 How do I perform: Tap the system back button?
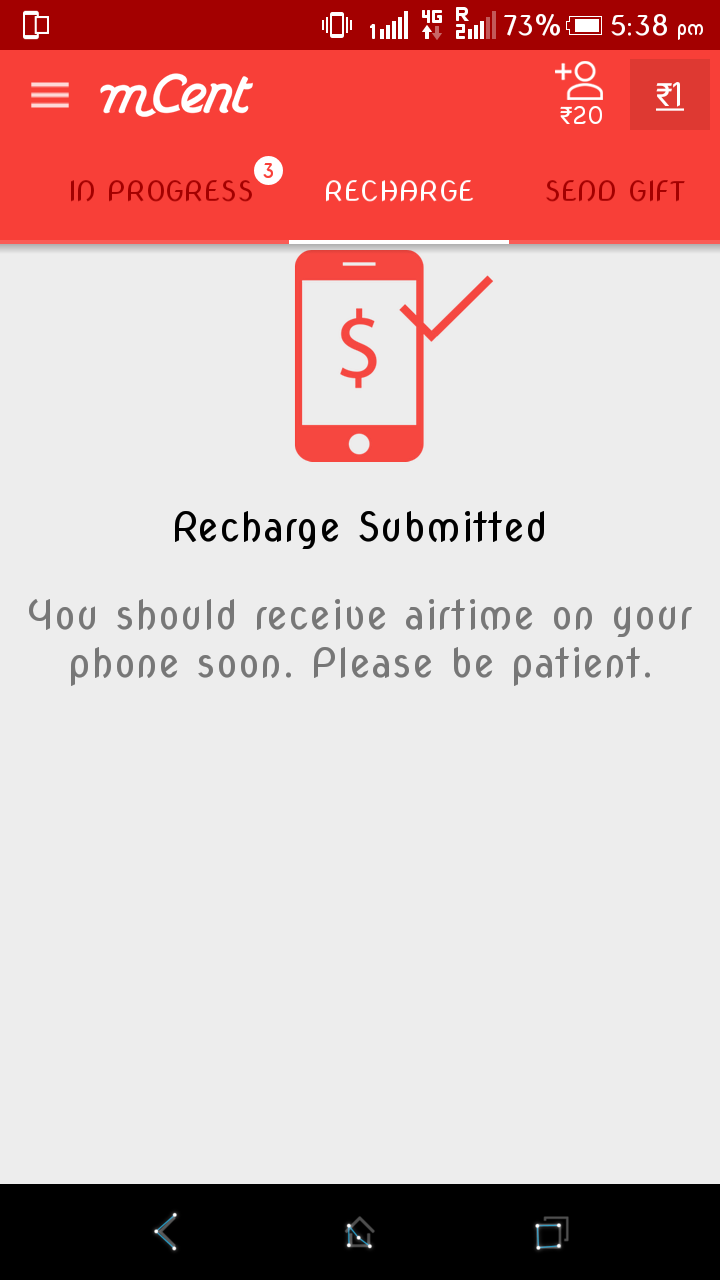pyautogui.click(x=167, y=1231)
